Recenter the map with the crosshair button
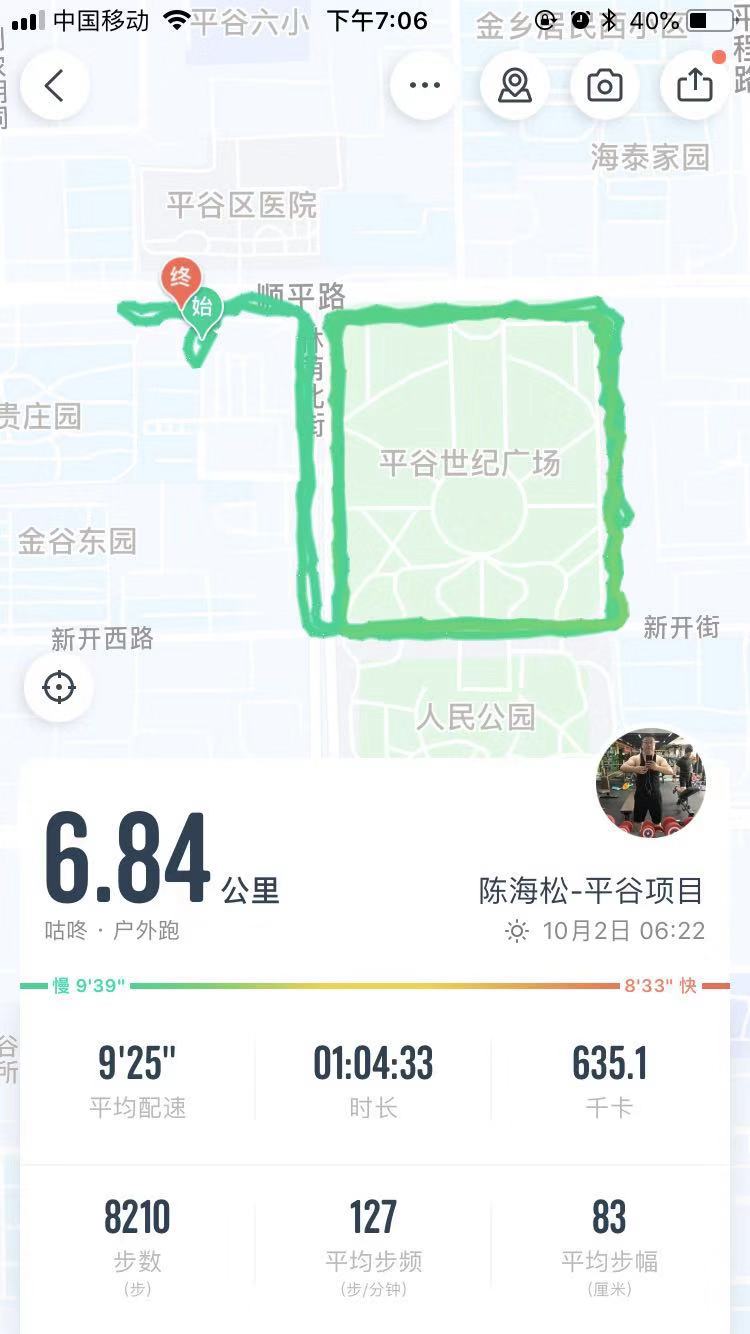This screenshot has height=1334, width=750. click(x=59, y=688)
